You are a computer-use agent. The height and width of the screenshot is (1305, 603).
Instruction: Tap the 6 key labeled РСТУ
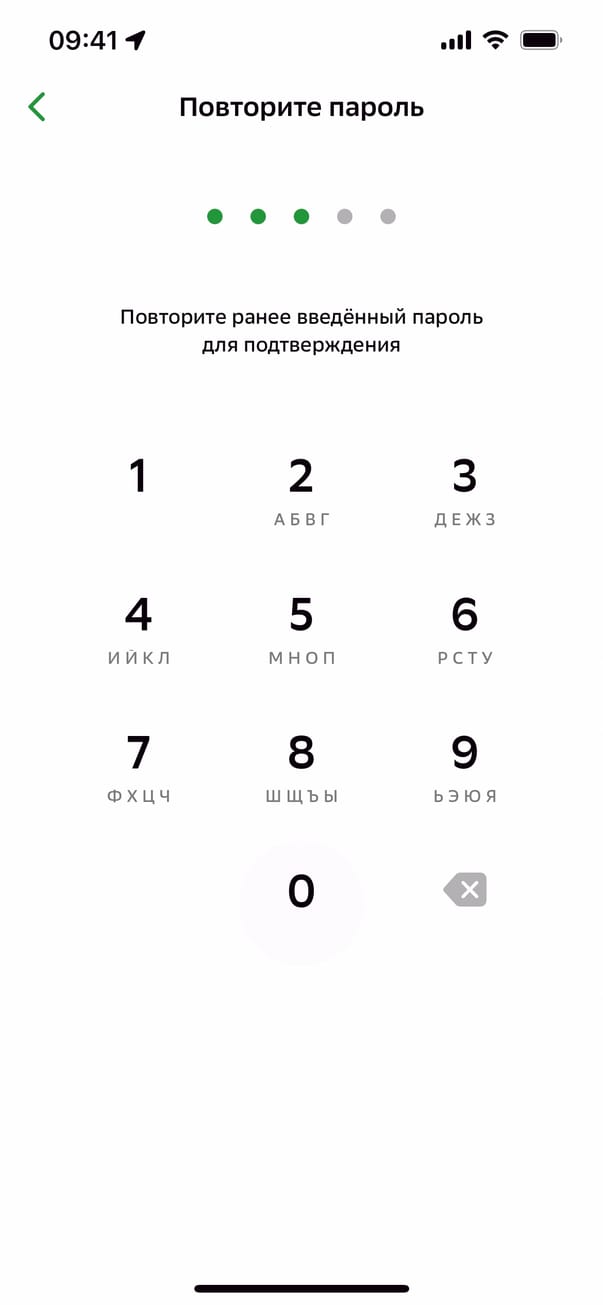click(465, 628)
